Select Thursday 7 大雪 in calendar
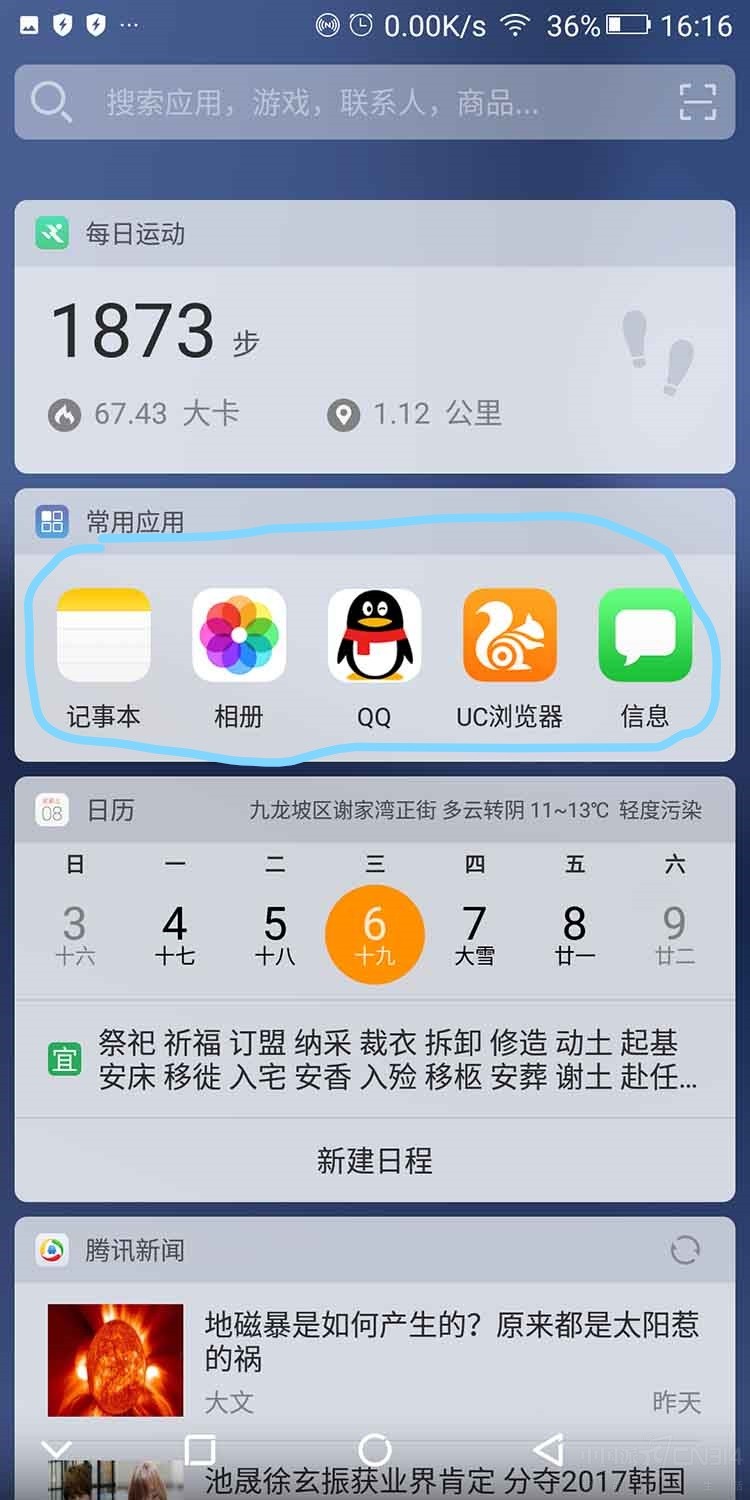This screenshot has width=750, height=1500. 475,934
